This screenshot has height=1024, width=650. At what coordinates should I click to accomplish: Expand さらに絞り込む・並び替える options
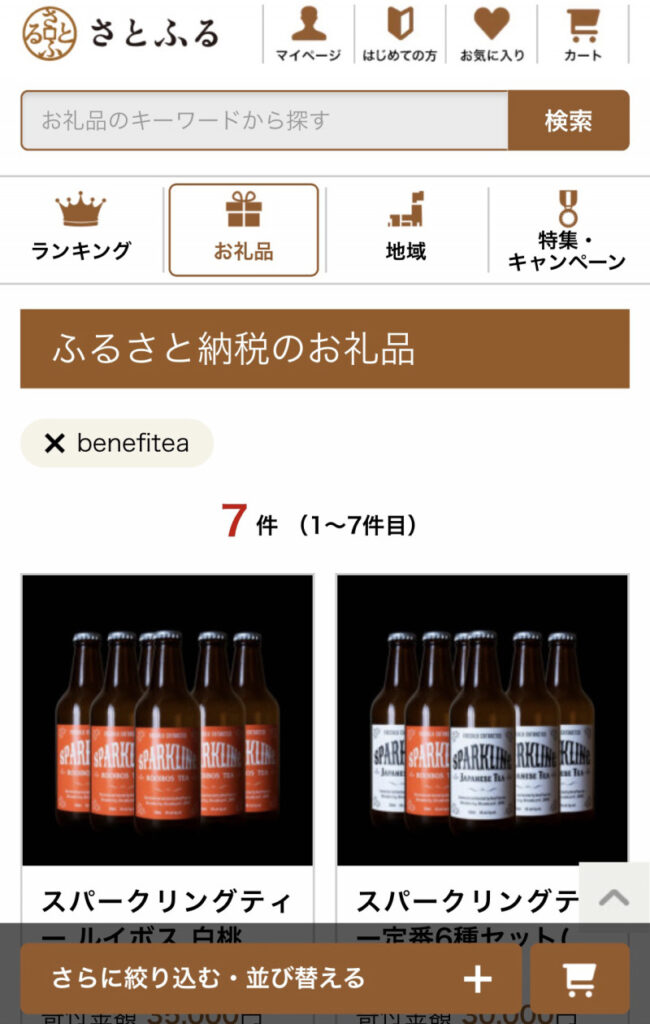coord(270,979)
